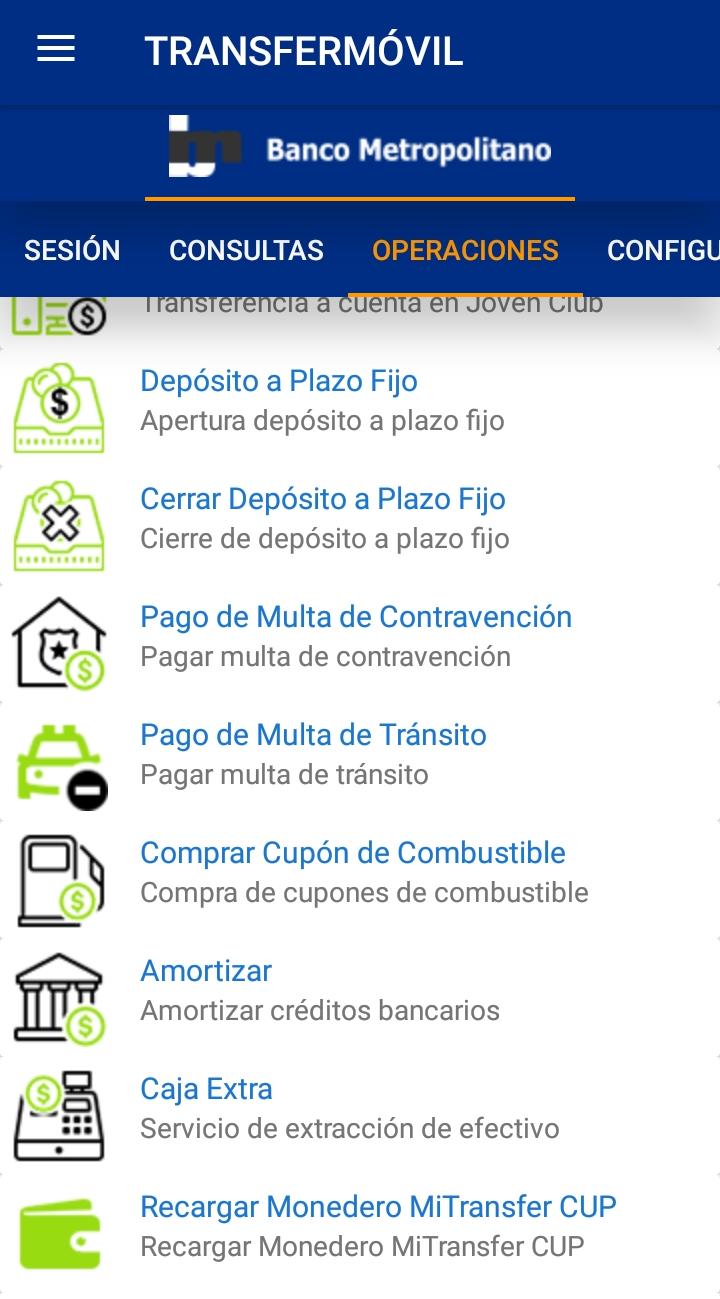Open the Caja Extra service
The width and height of the screenshot is (720, 1299).
(x=360, y=1109)
